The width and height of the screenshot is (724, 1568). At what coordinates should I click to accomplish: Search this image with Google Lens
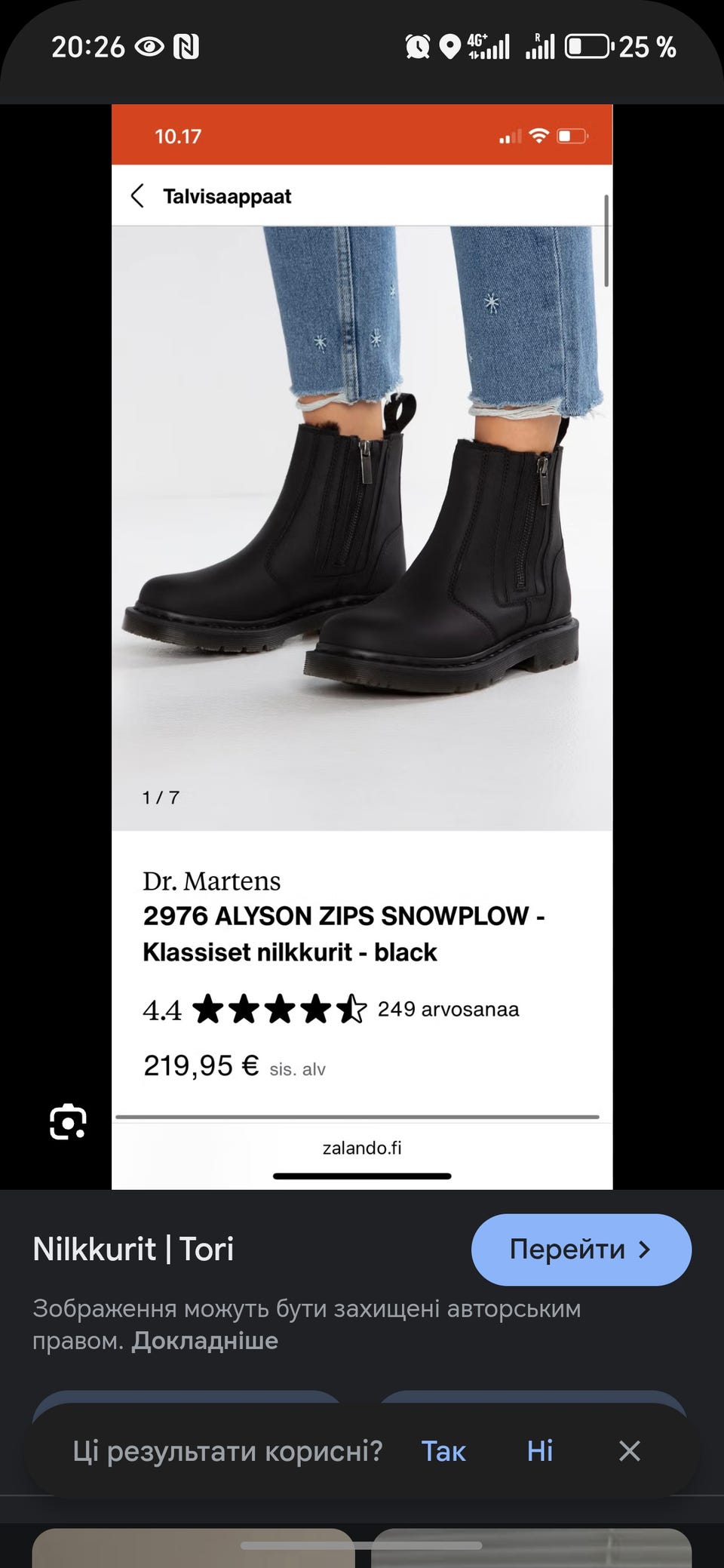[x=68, y=1122]
